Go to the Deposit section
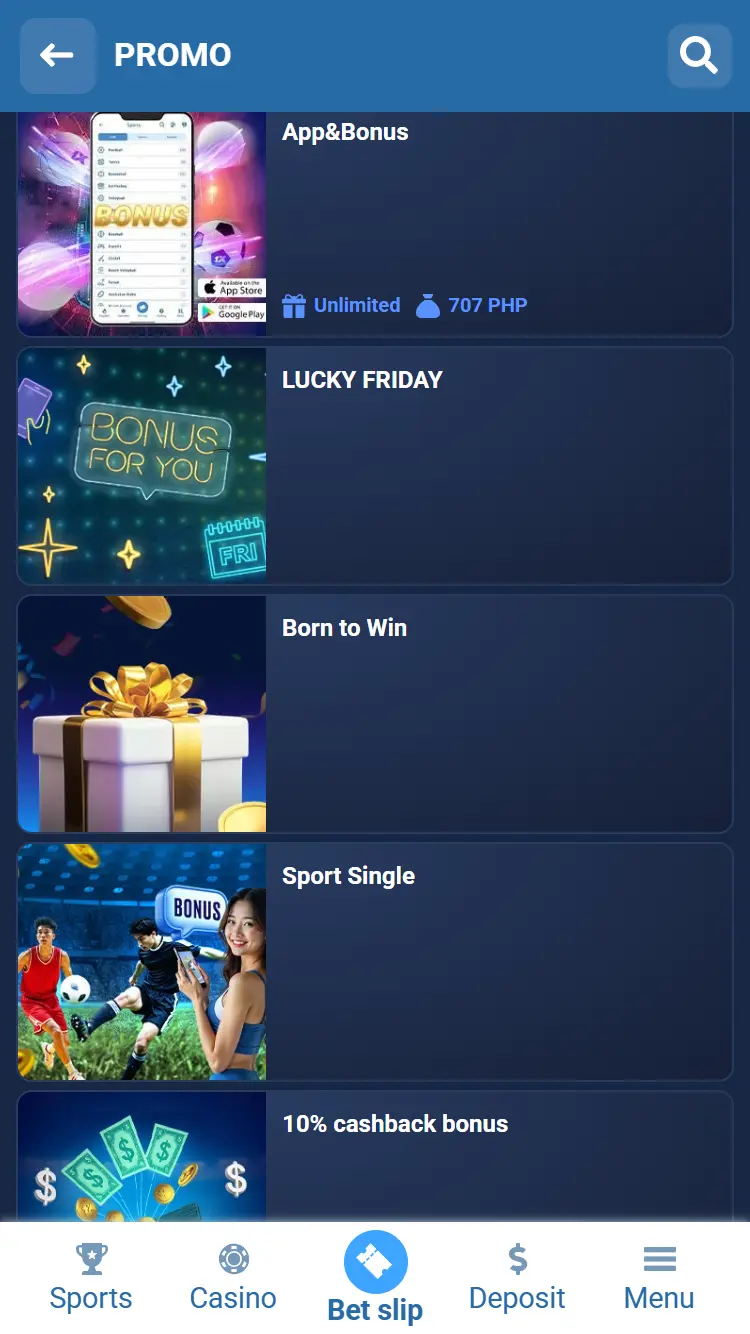 tap(517, 1278)
